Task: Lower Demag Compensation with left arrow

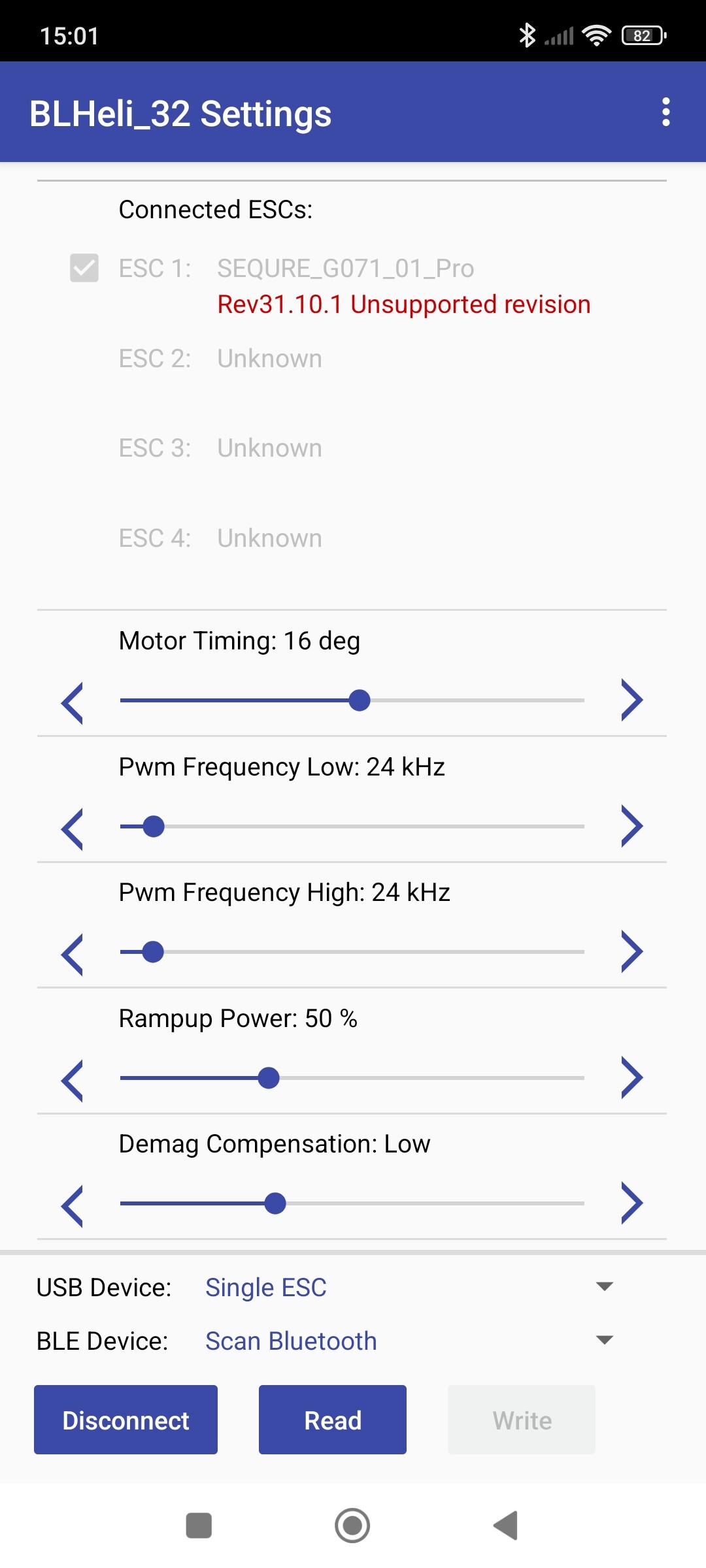Action: (73, 1205)
